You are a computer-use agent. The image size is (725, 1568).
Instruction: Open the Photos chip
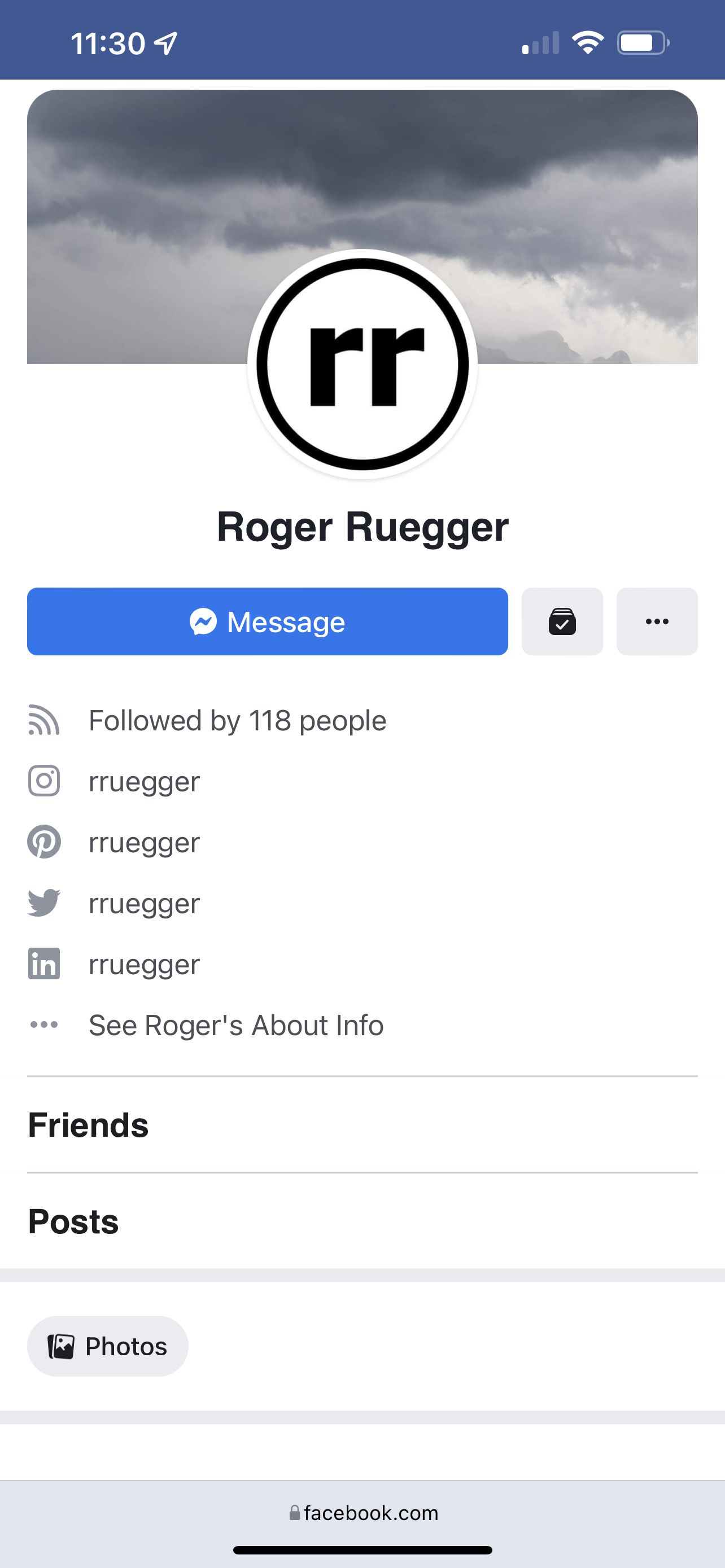click(108, 1346)
